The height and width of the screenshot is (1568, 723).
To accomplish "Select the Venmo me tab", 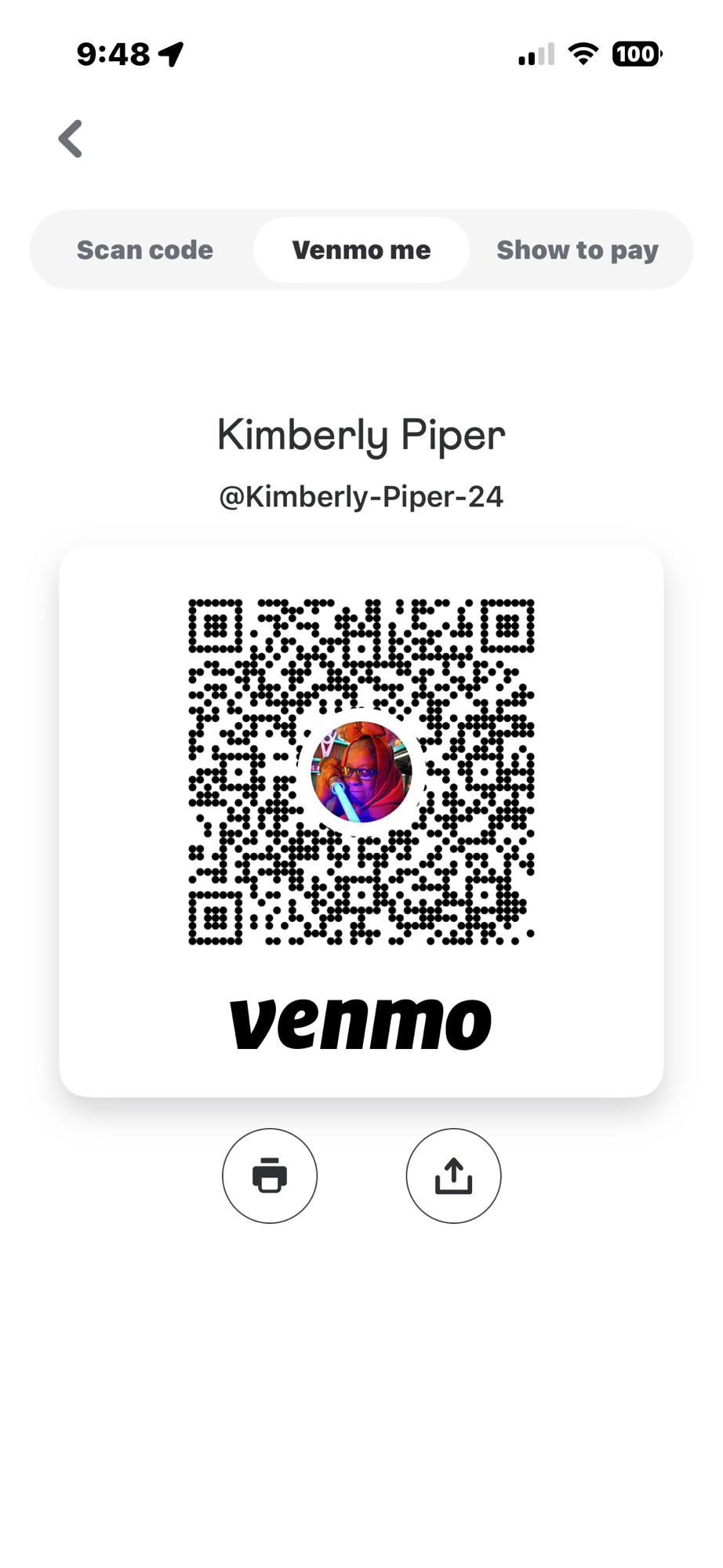I will (361, 250).
